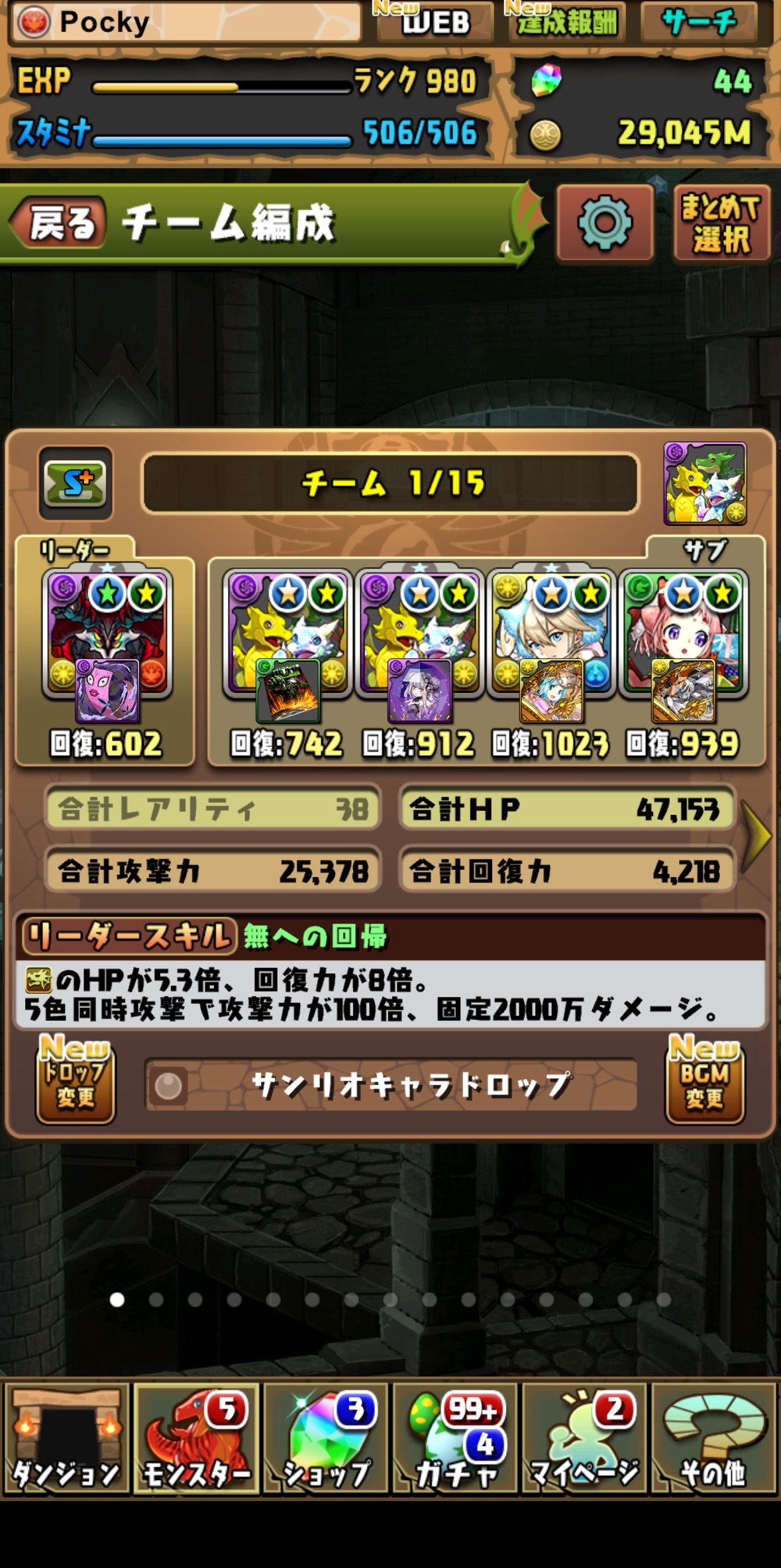Tap the まとめて選択 button
781x1568 pixels.
tap(721, 223)
